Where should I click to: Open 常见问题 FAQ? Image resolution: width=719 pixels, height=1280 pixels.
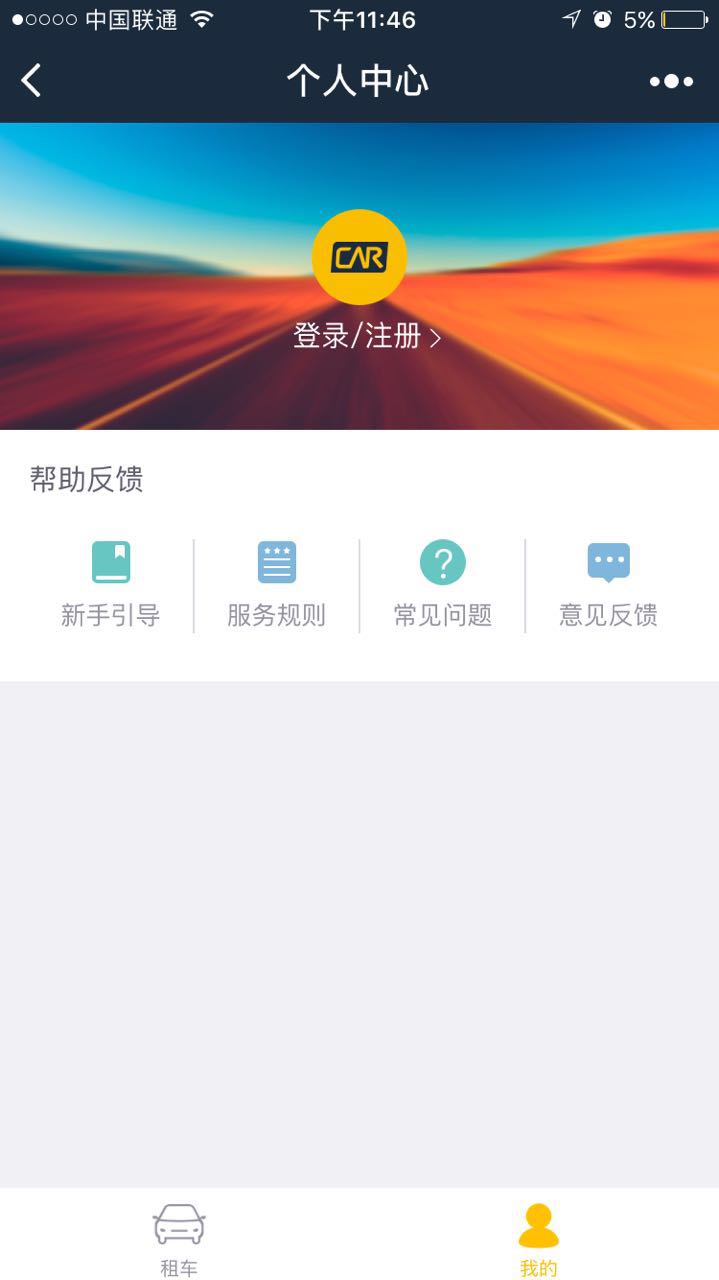coord(442,585)
